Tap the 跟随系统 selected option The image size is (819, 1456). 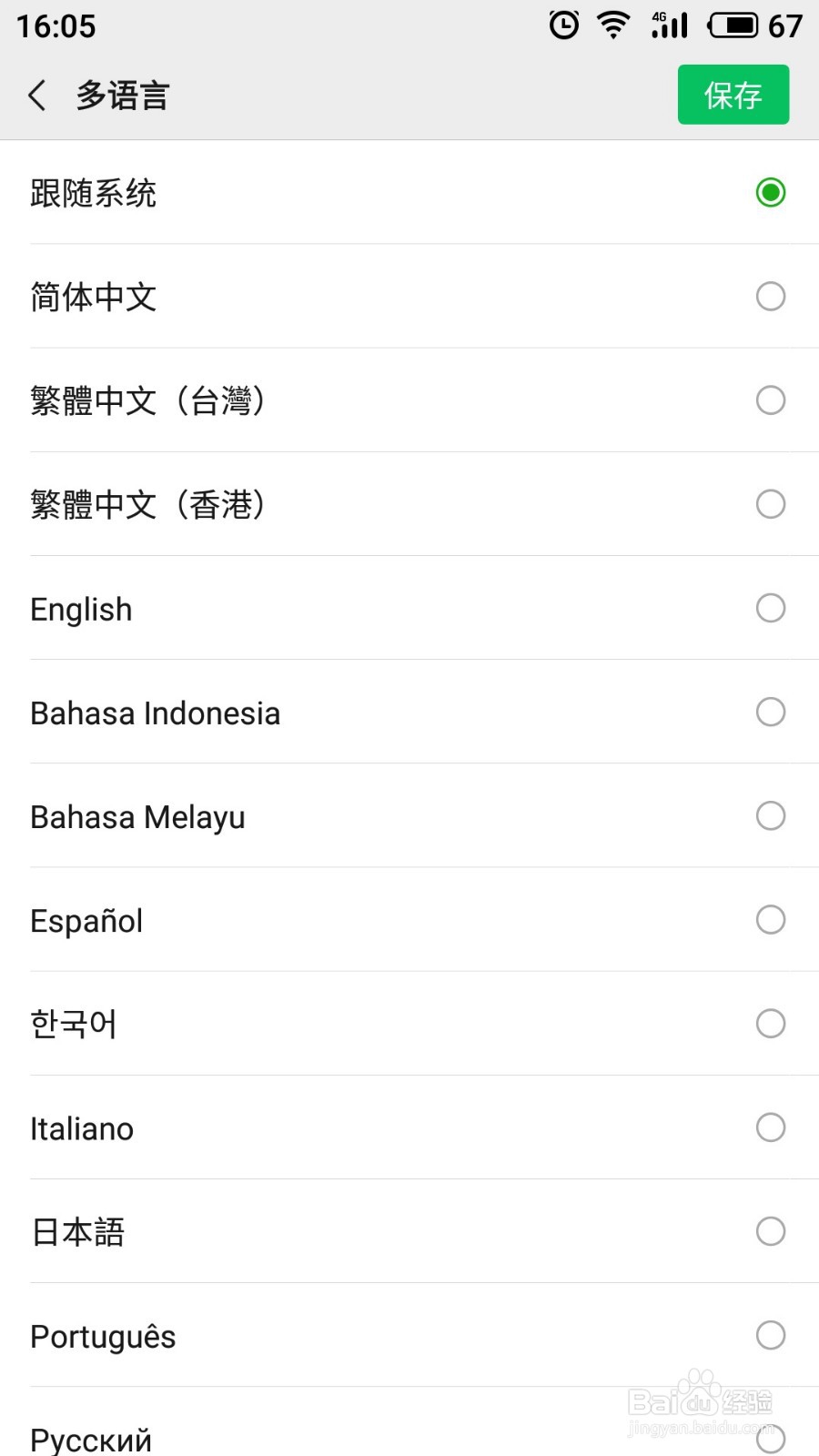409,193
